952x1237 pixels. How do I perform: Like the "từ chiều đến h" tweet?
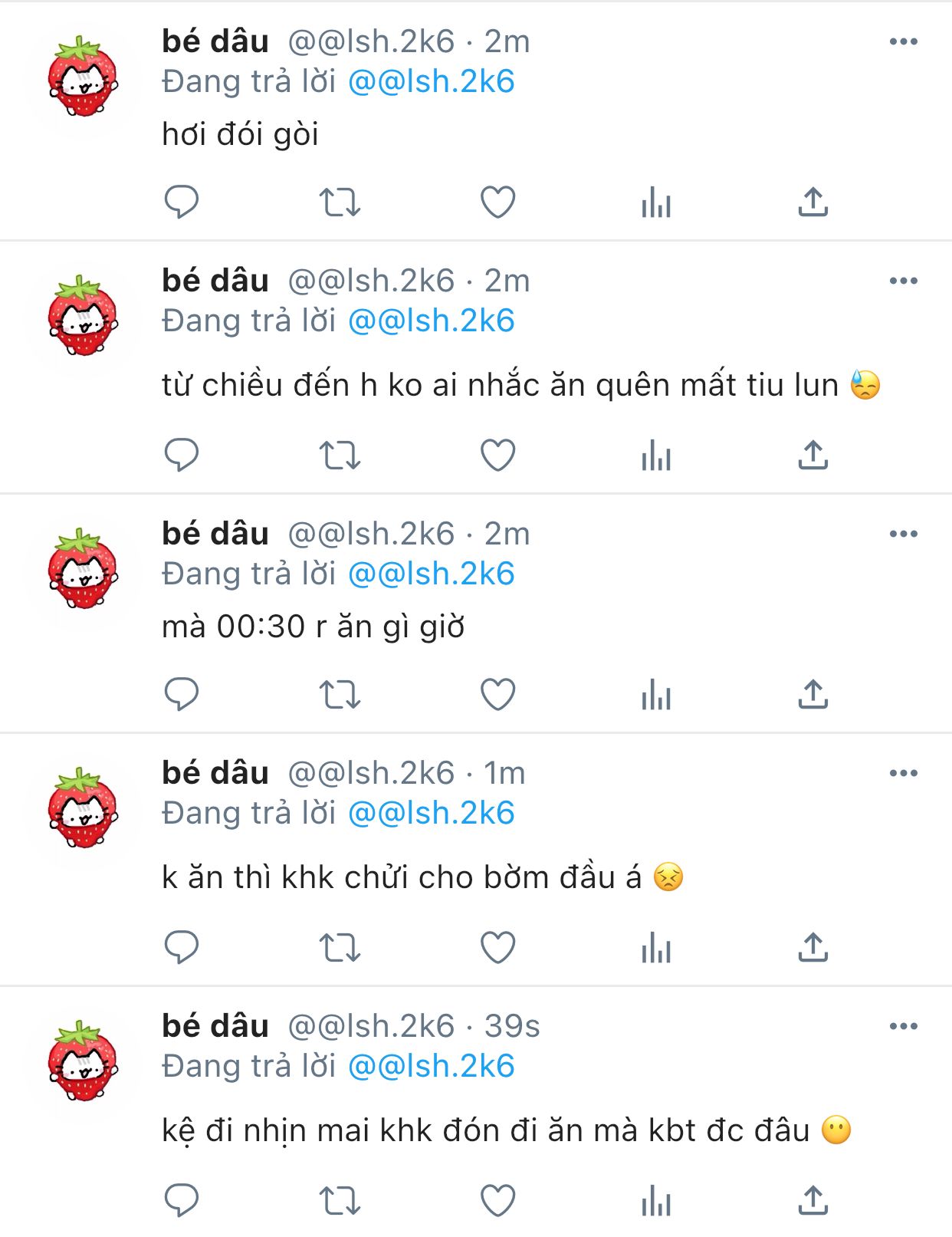coord(497,456)
